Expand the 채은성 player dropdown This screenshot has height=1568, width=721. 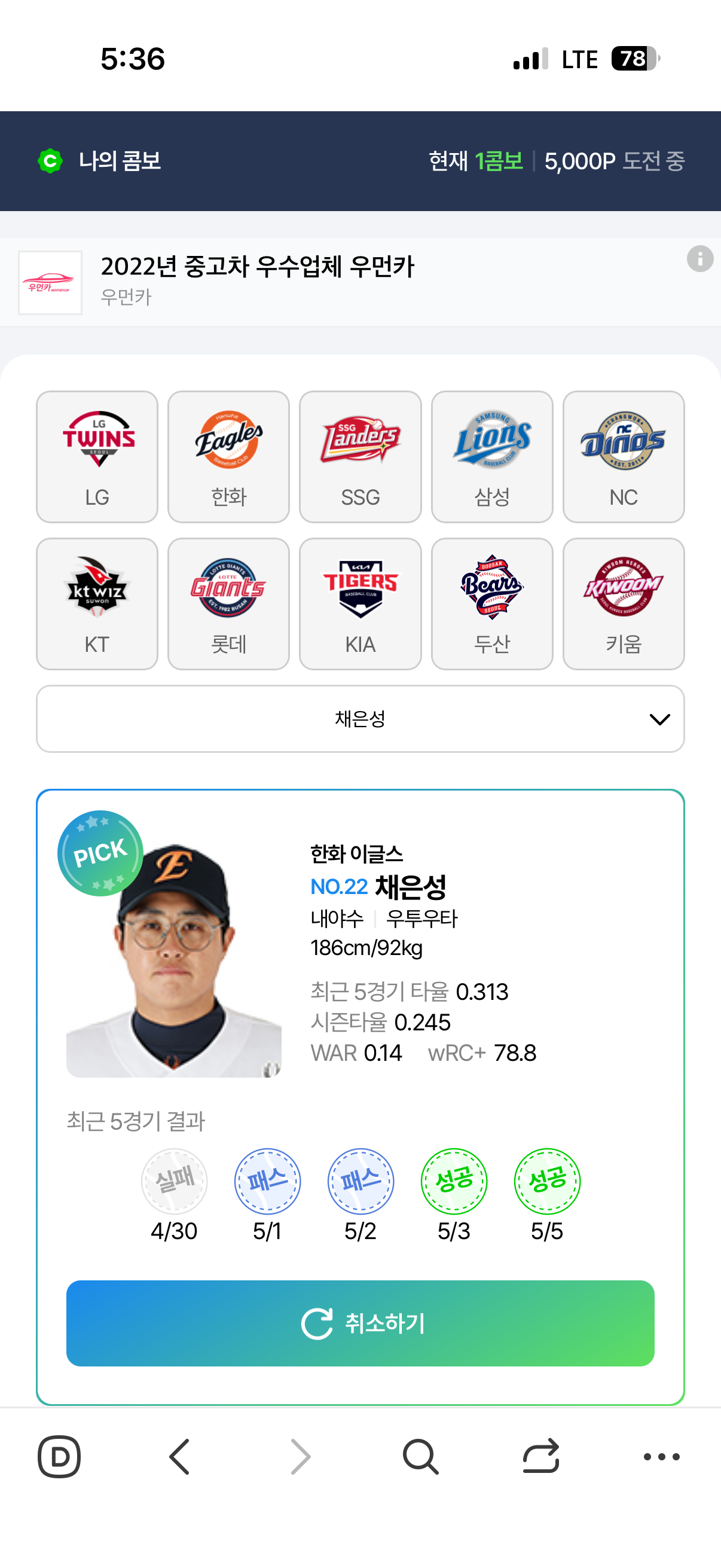360,719
